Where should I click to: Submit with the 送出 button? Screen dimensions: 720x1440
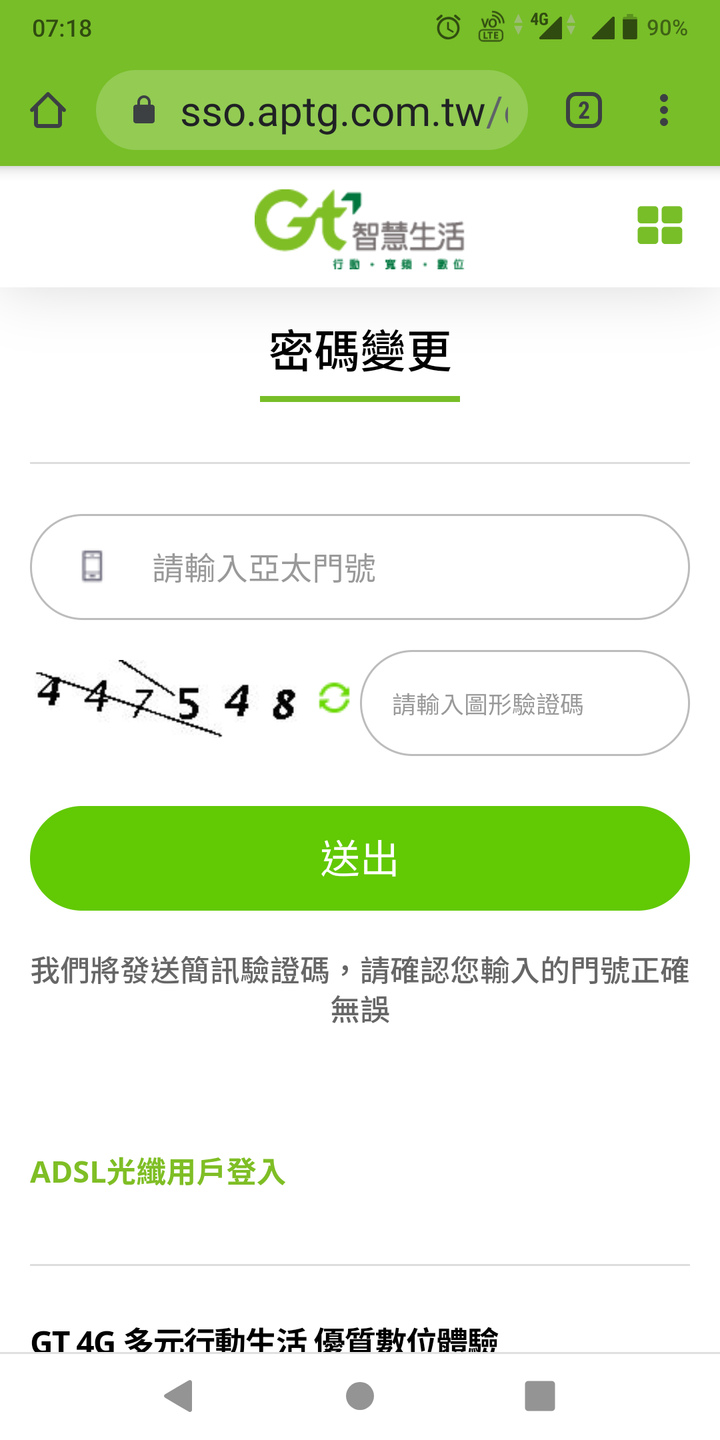[360, 858]
